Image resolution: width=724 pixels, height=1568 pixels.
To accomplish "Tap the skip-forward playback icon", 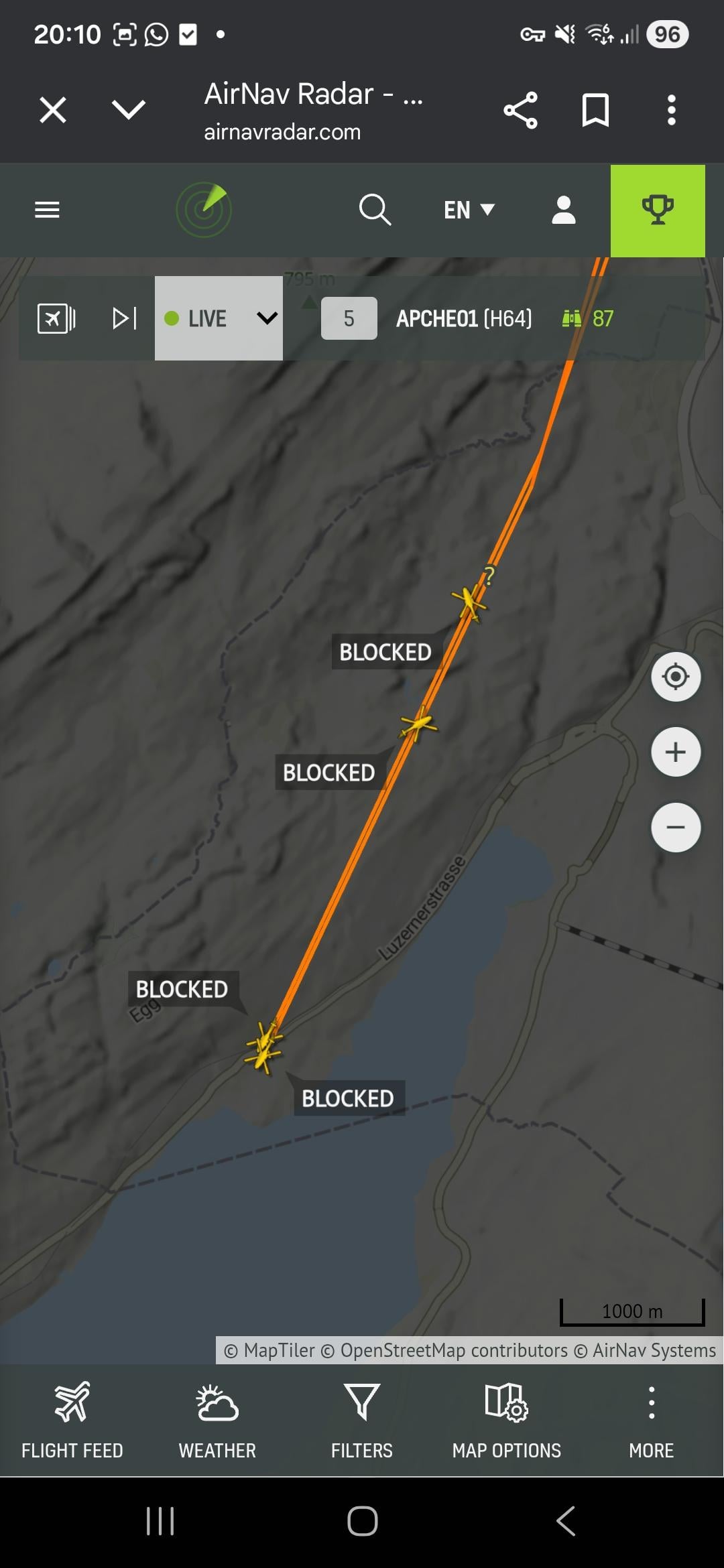I will (125, 318).
